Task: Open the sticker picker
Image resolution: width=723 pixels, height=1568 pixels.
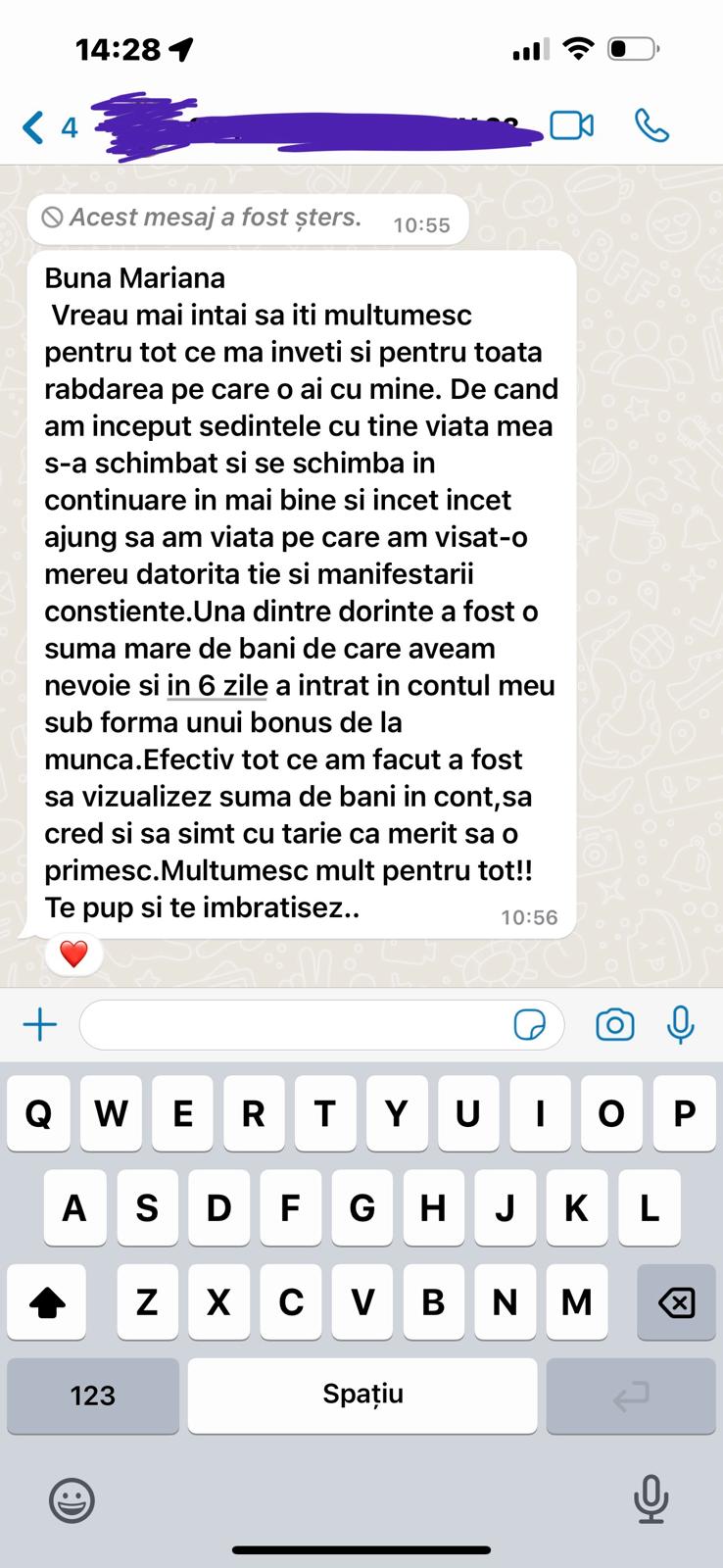Action: tap(530, 1025)
